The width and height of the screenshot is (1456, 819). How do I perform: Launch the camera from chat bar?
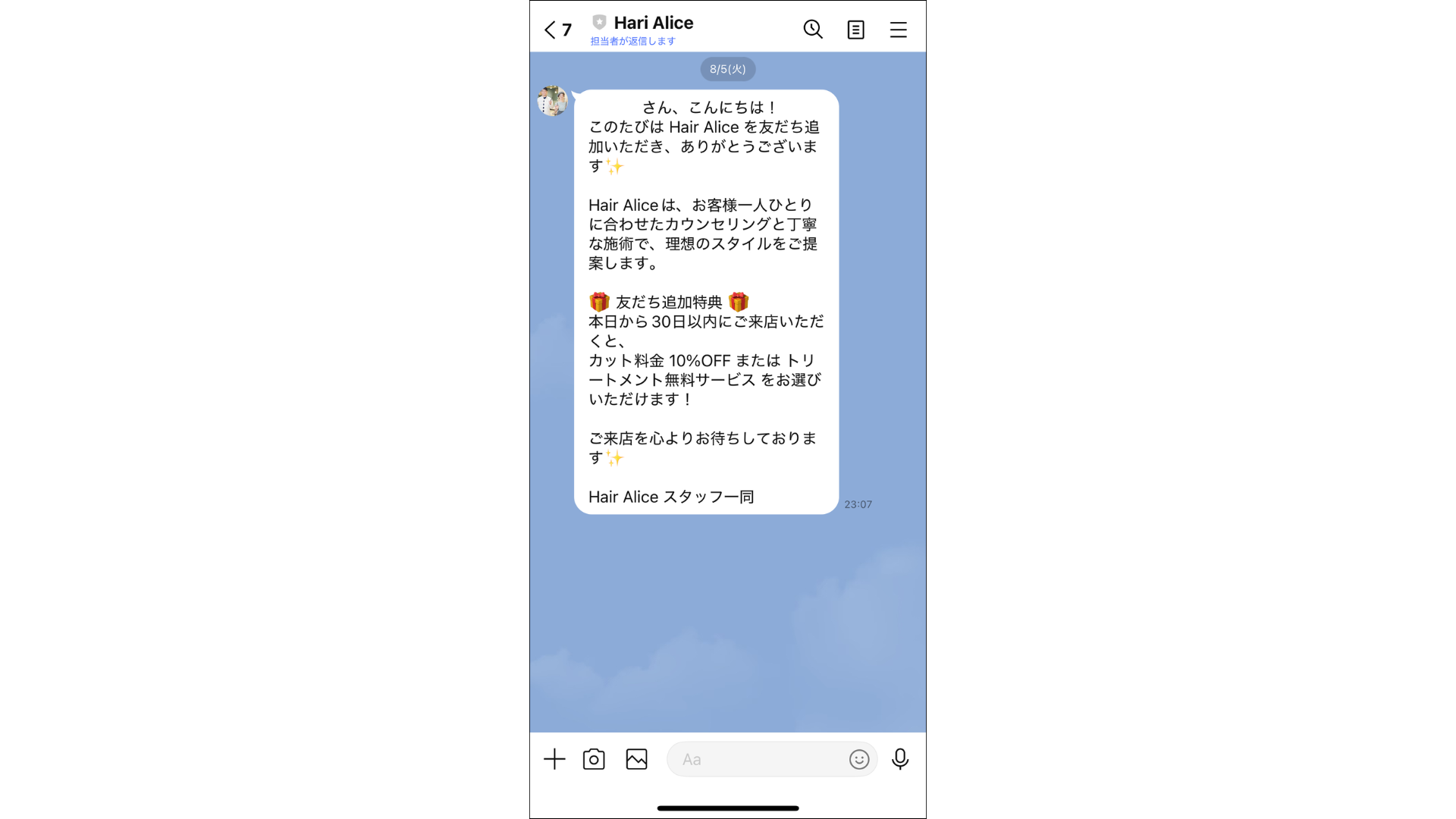[x=594, y=759]
